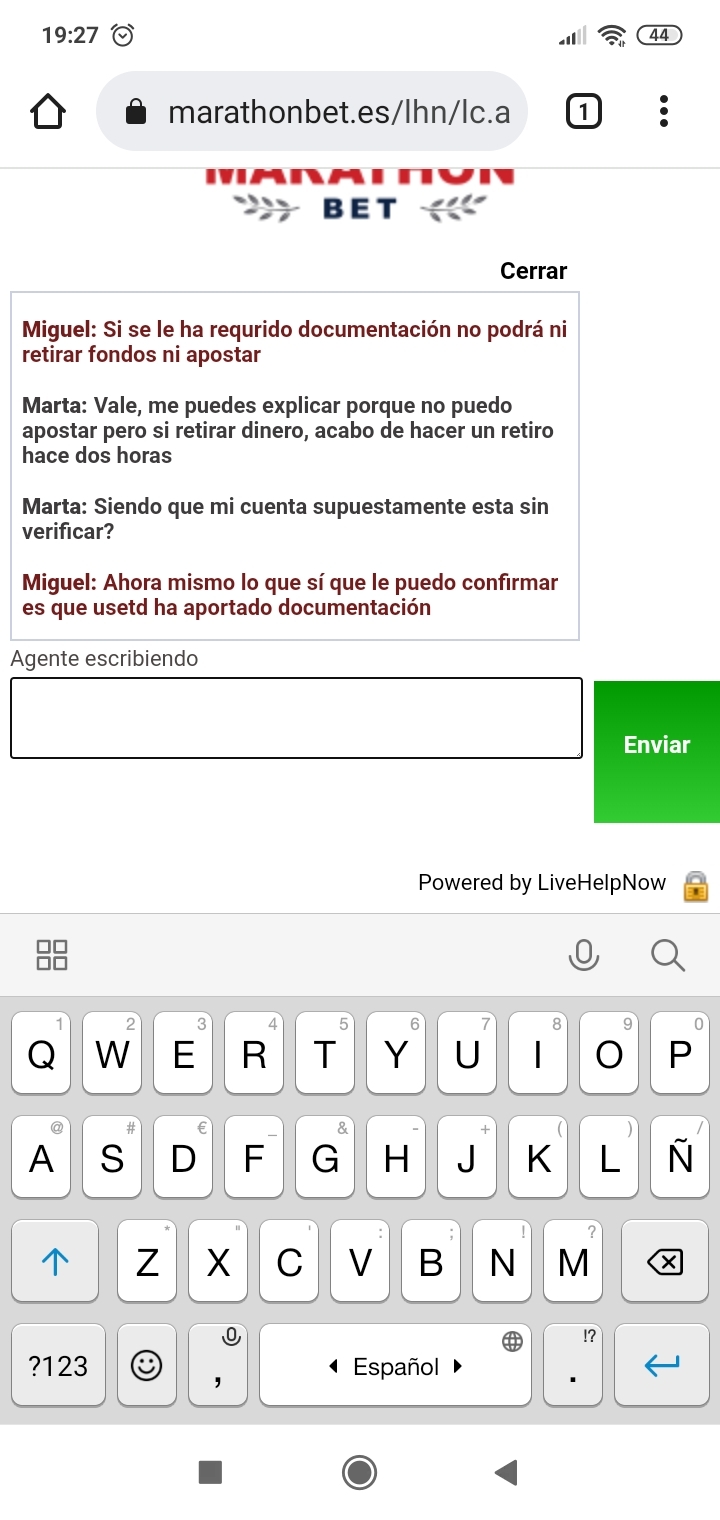
Task: Tap the backspace key
Action: [x=664, y=1262]
